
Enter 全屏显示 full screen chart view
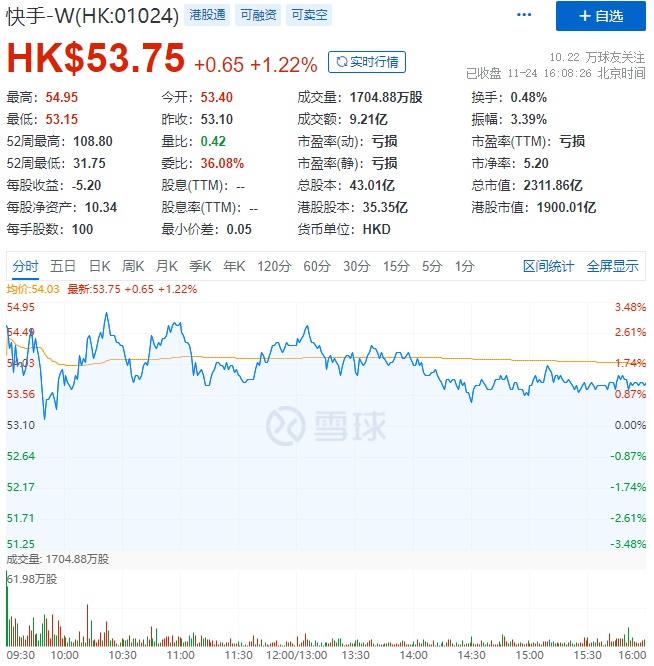[612, 266]
